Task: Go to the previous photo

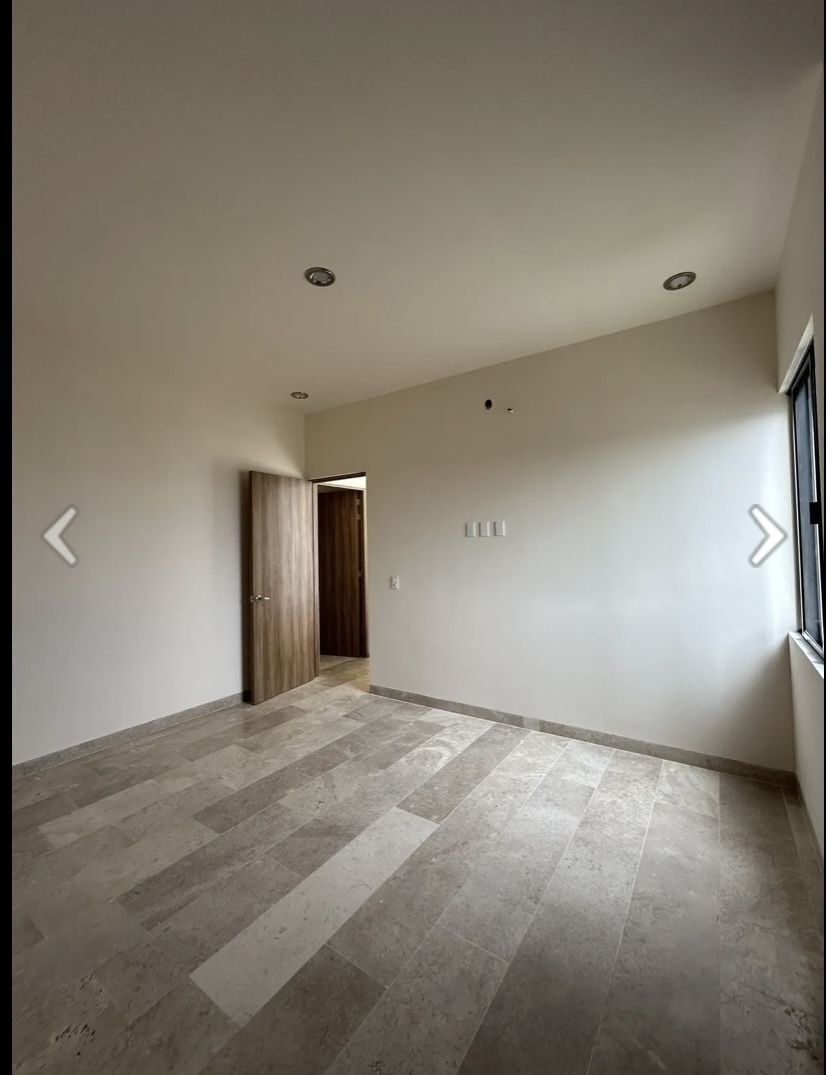Action: tap(61, 536)
